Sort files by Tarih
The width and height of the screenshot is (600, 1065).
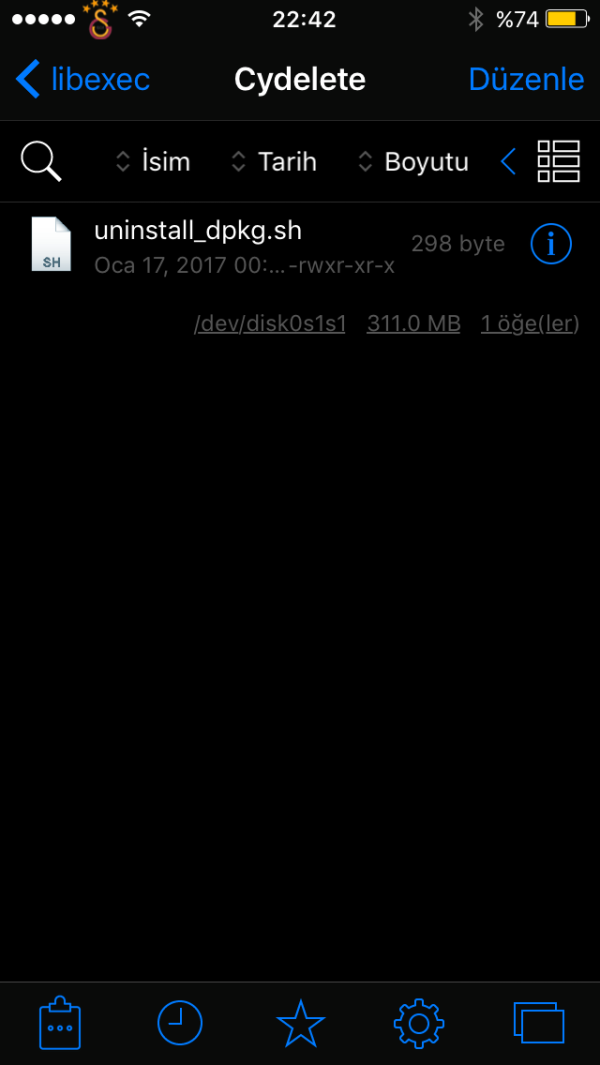point(274,161)
